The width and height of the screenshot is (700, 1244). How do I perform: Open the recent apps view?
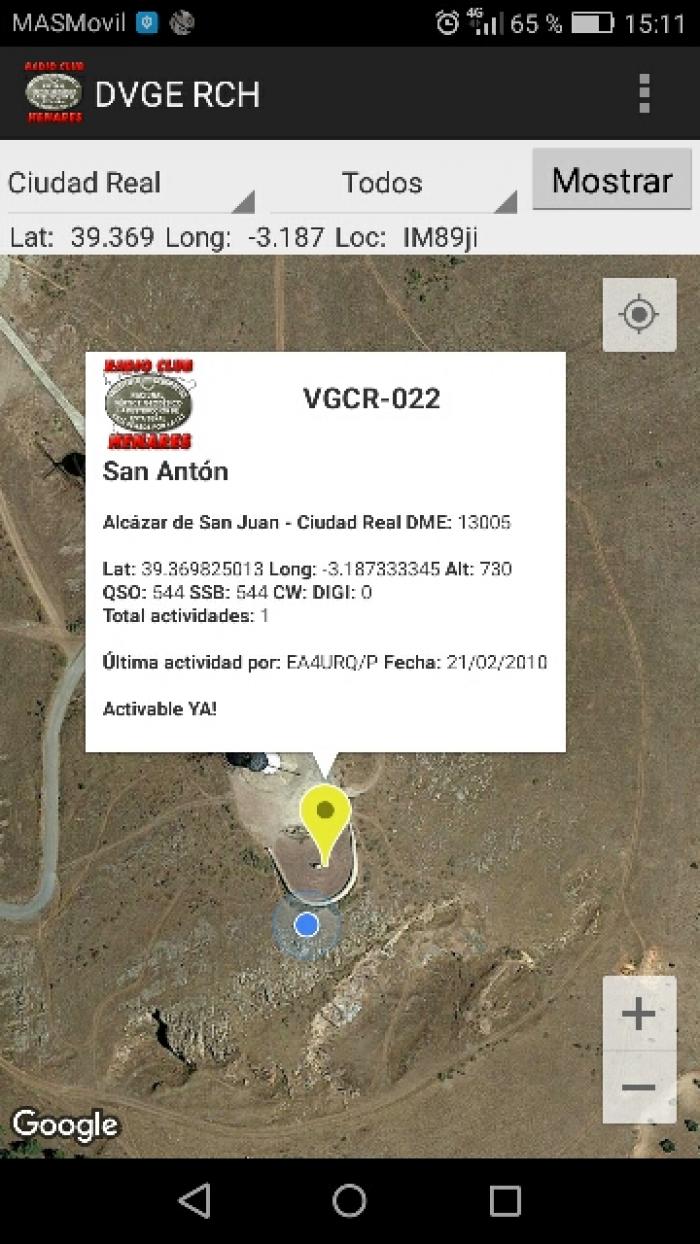pos(505,1200)
